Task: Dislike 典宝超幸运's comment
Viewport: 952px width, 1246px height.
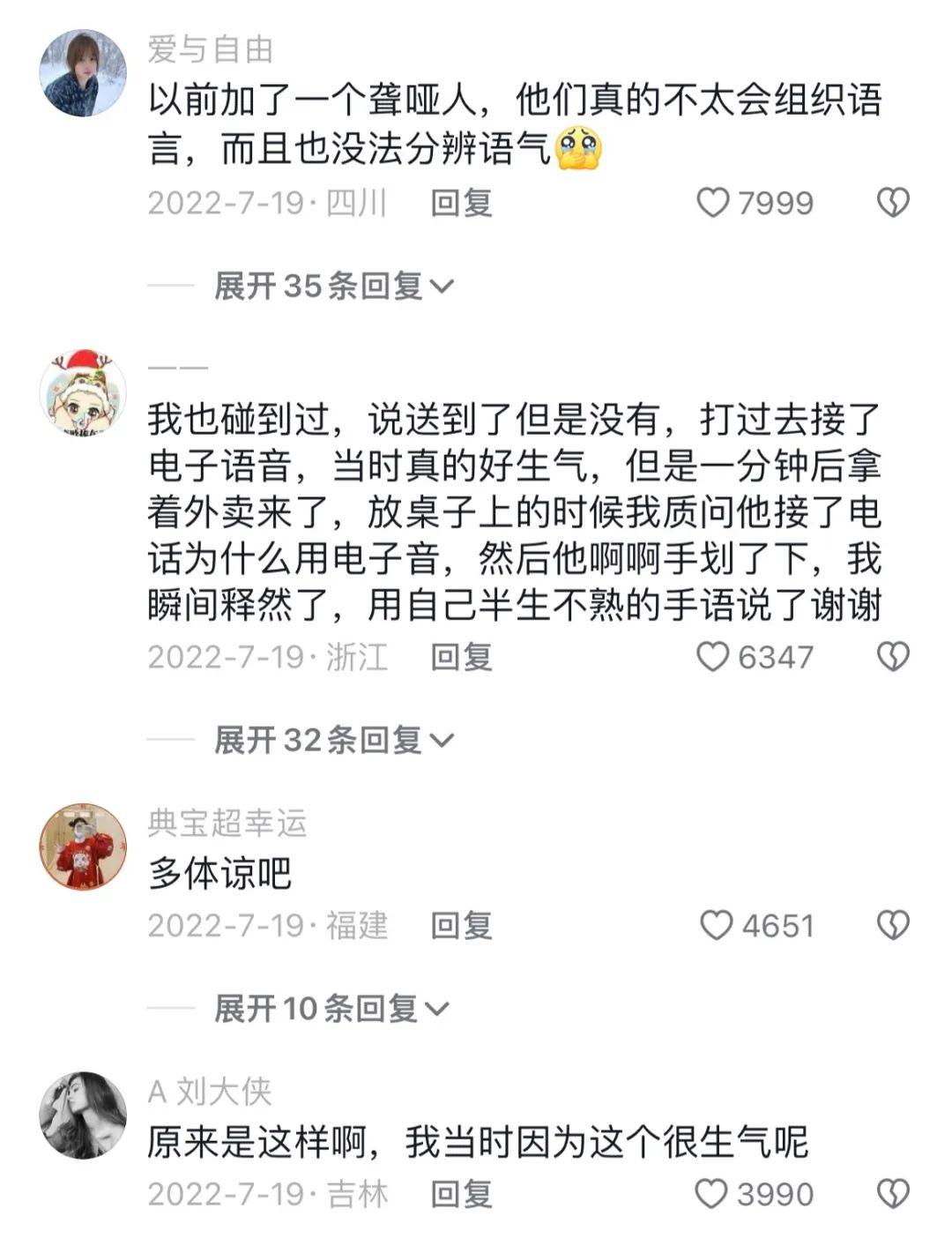Action: 892,925
